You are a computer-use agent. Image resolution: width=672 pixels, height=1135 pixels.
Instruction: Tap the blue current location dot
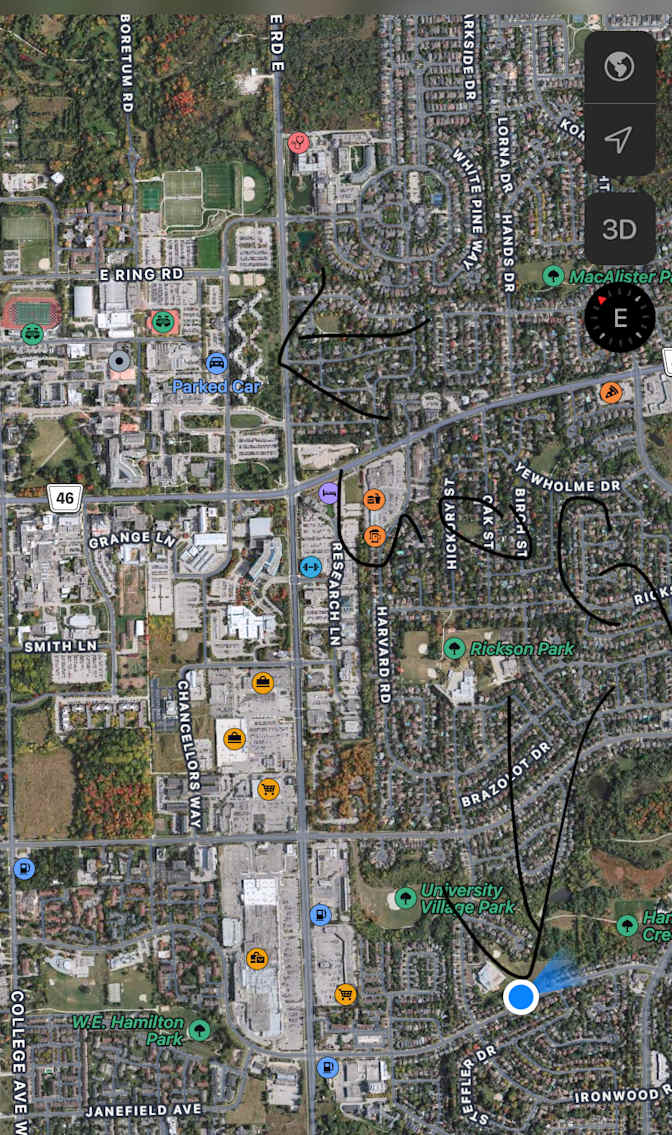[520, 996]
